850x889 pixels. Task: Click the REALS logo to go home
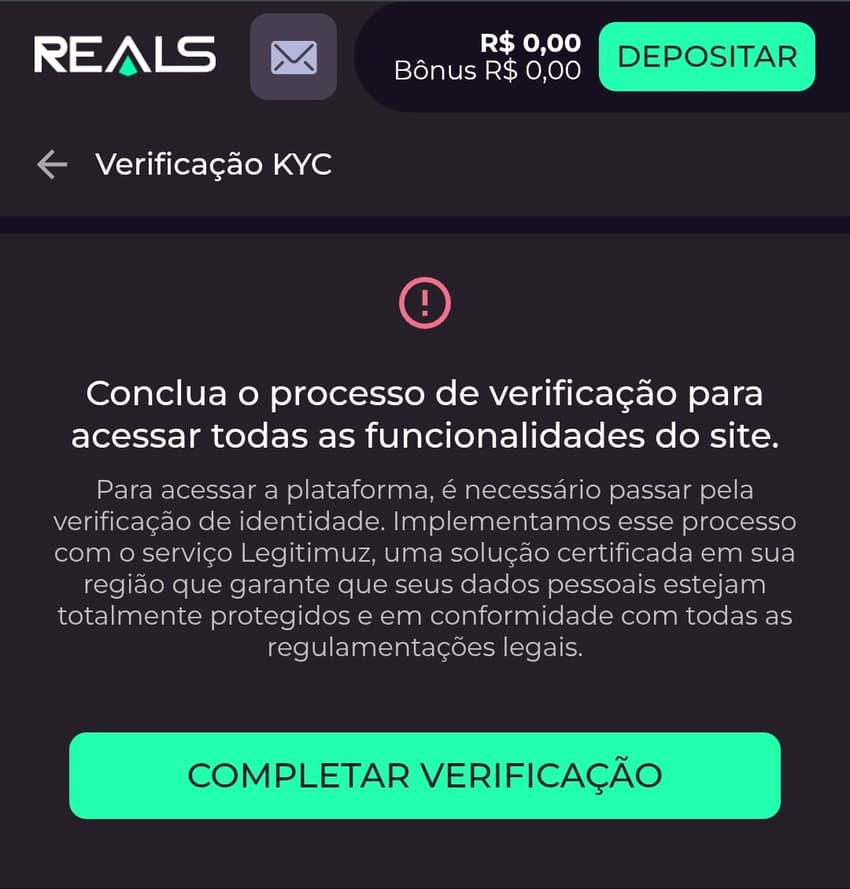coord(122,57)
